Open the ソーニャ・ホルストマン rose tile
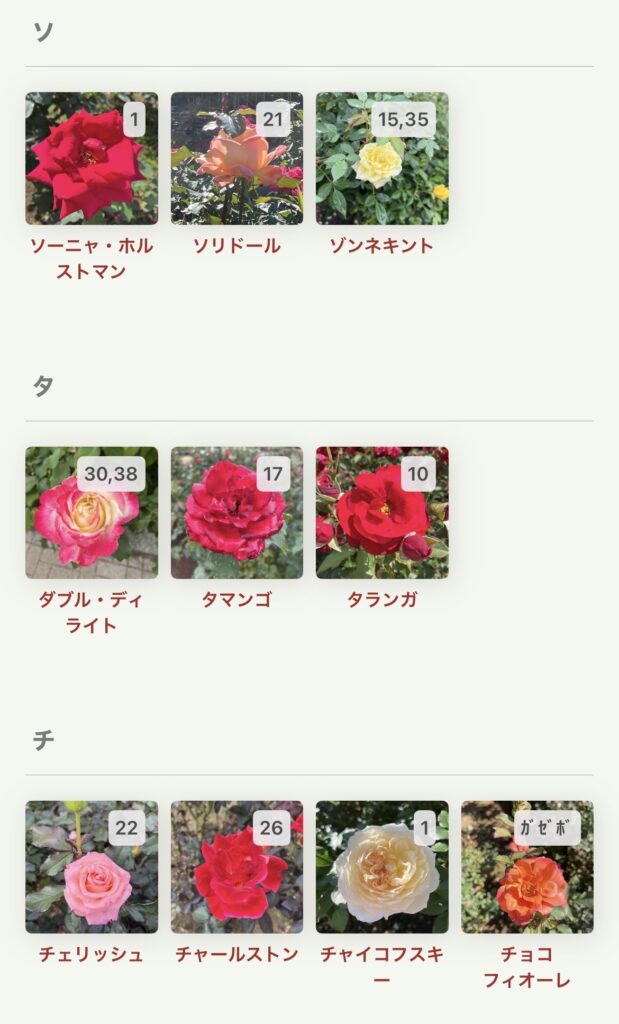Image resolution: width=619 pixels, height=1024 pixels. click(x=91, y=158)
